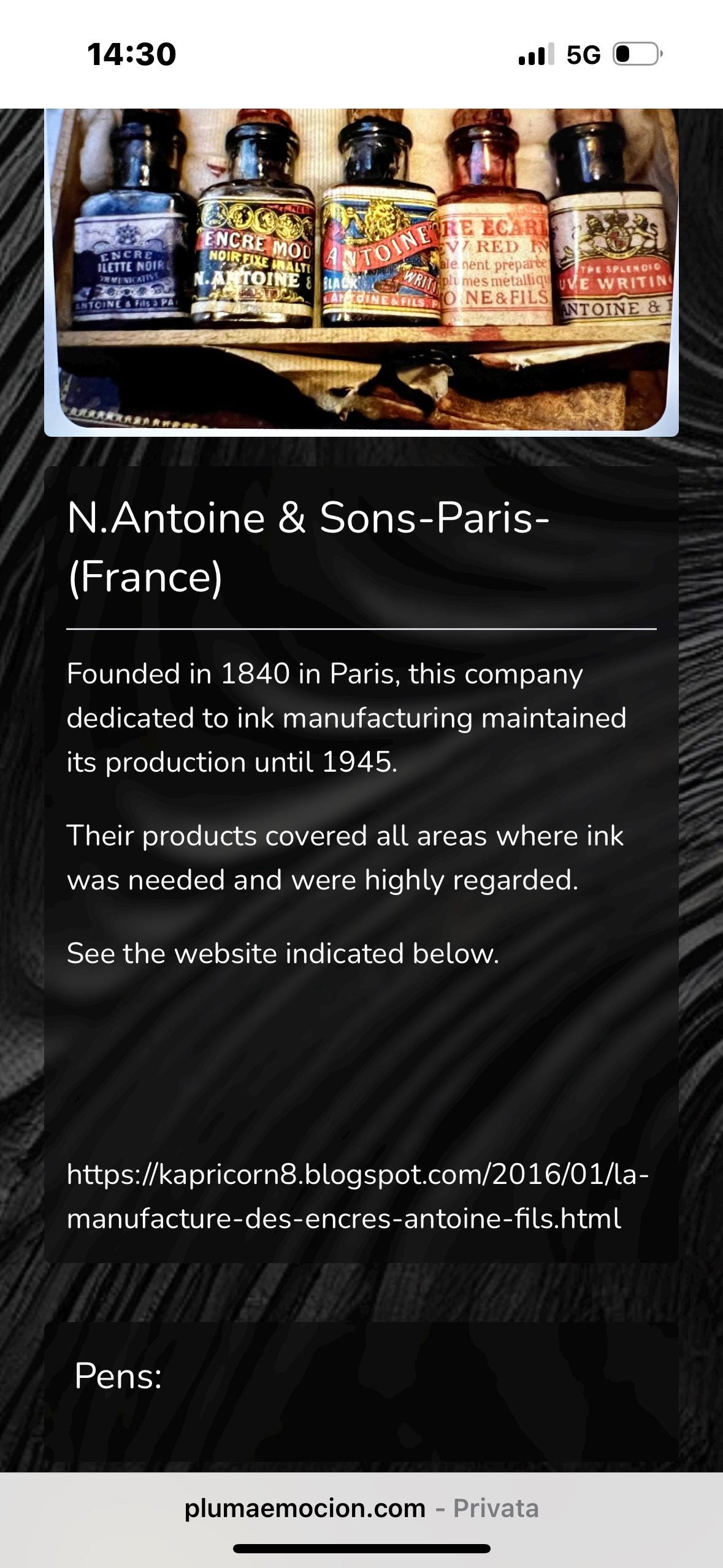Tap the plumaemocion.com address bar
The image size is (723, 1568).
[361, 1508]
